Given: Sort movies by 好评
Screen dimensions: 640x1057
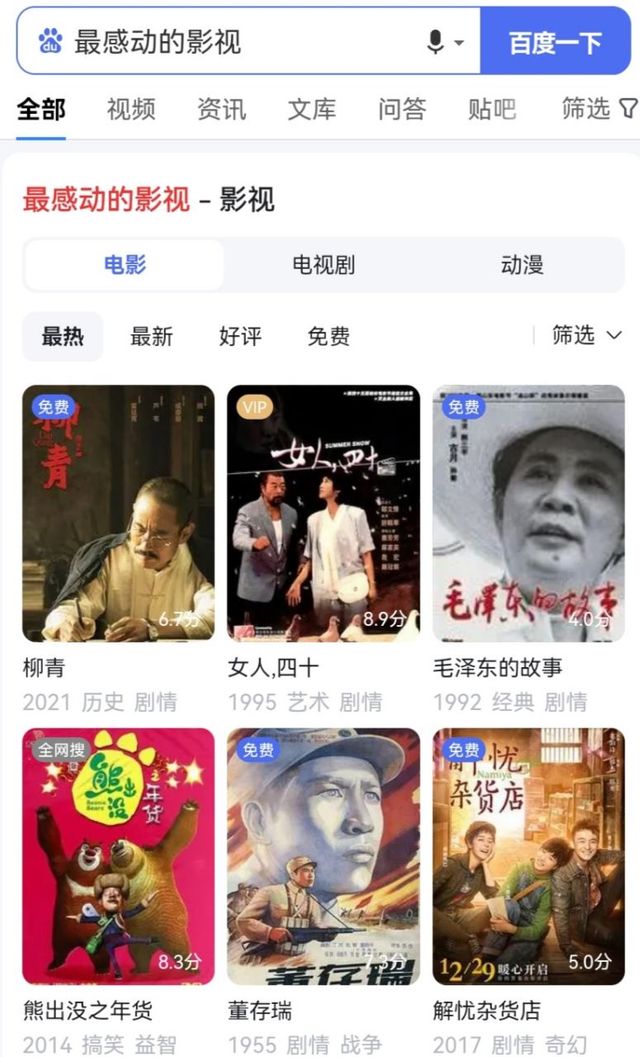Looking at the screenshot, I should pyautogui.click(x=240, y=337).
